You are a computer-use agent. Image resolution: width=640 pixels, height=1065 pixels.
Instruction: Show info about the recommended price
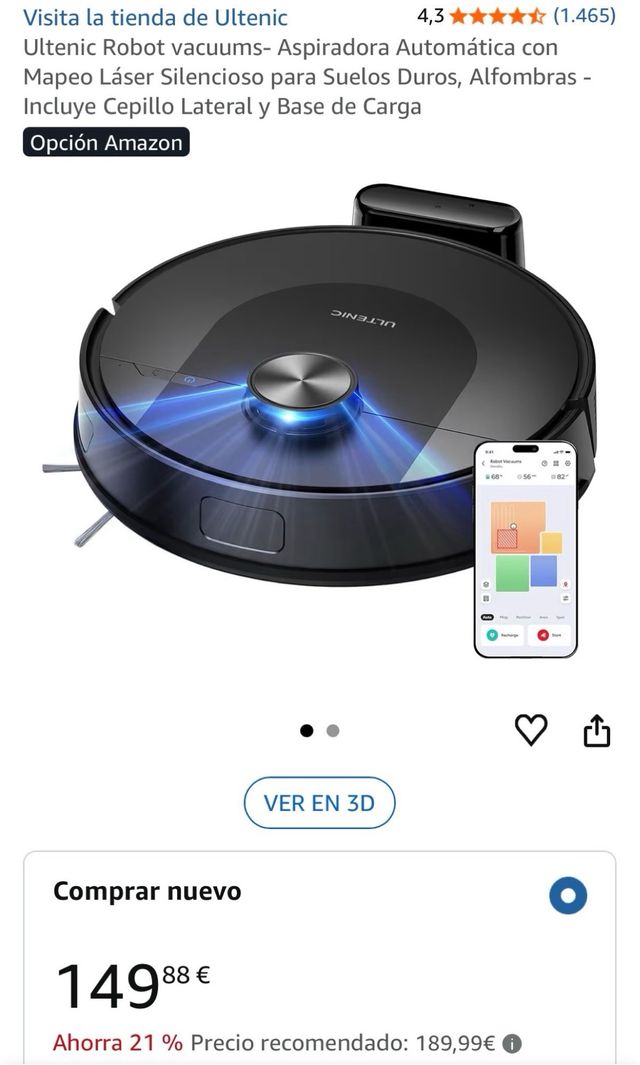pyautogui.click(x=512, y=1043)
